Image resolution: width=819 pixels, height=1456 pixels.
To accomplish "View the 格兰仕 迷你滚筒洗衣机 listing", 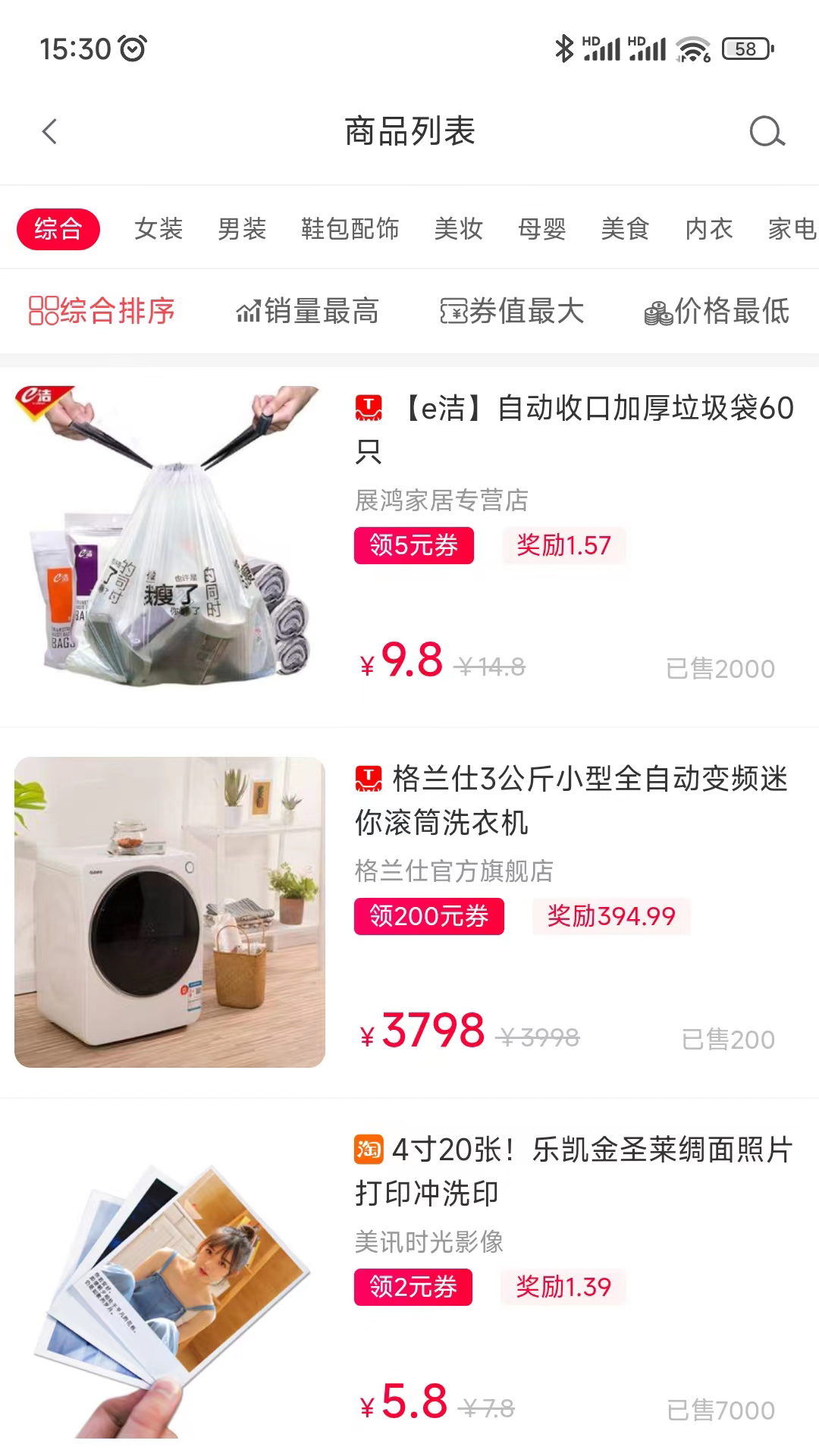I will [573, 800].
